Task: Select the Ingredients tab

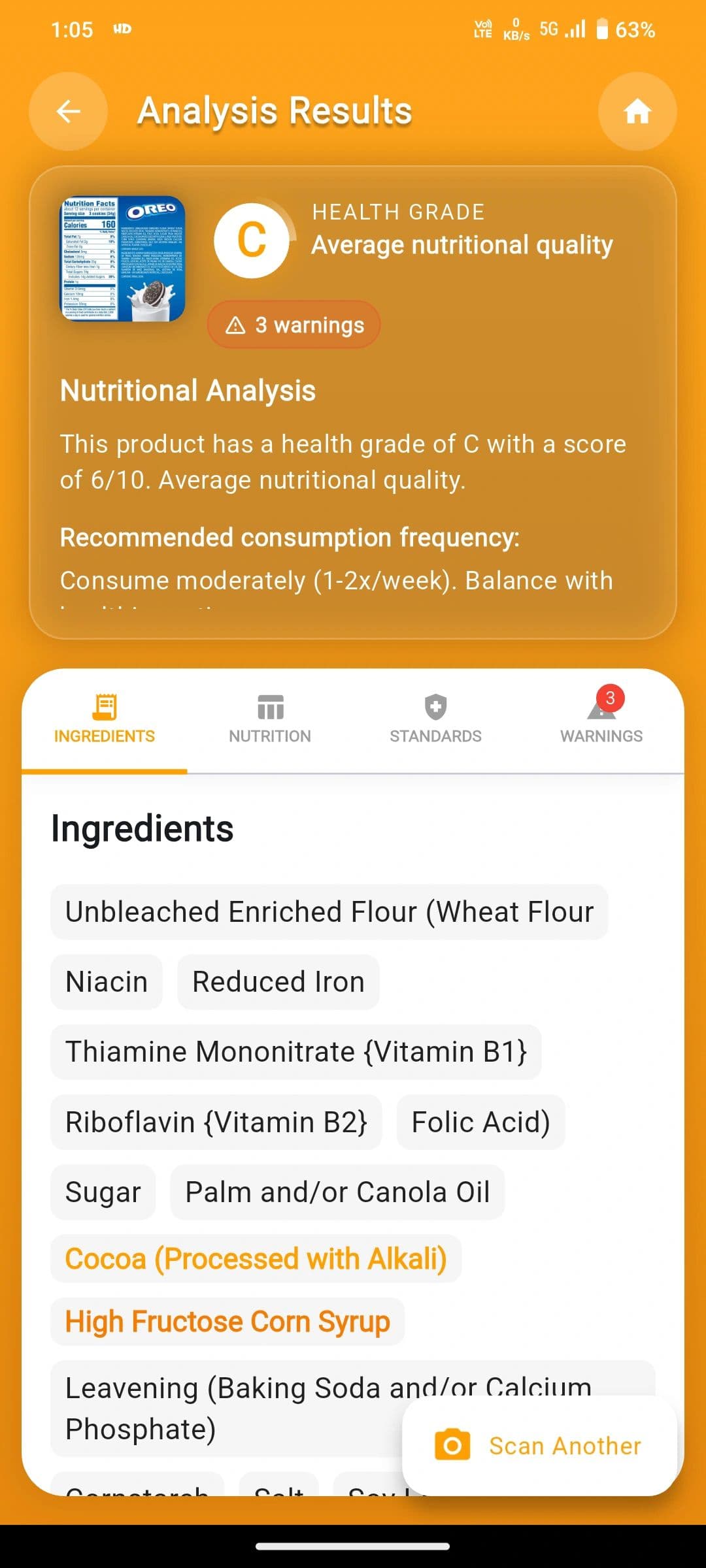Action: pos(105,720)
